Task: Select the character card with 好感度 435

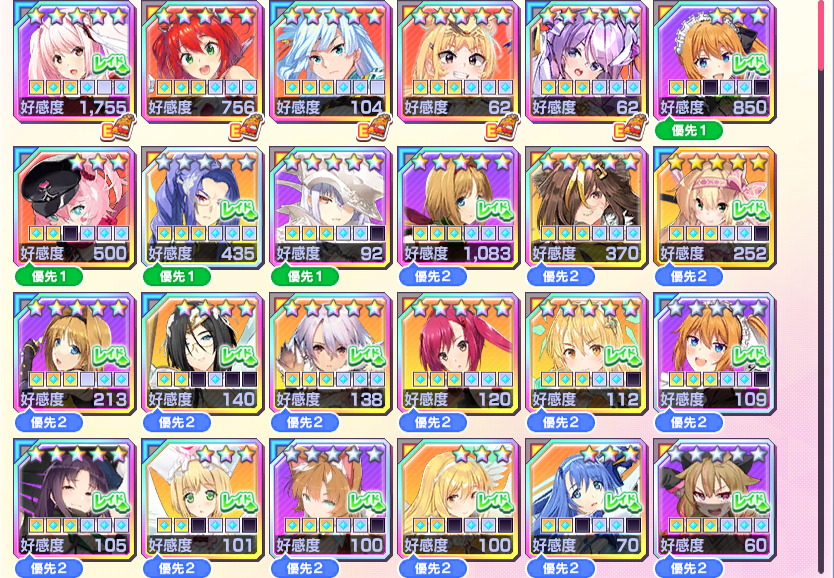Action: (x=202, y=207)
